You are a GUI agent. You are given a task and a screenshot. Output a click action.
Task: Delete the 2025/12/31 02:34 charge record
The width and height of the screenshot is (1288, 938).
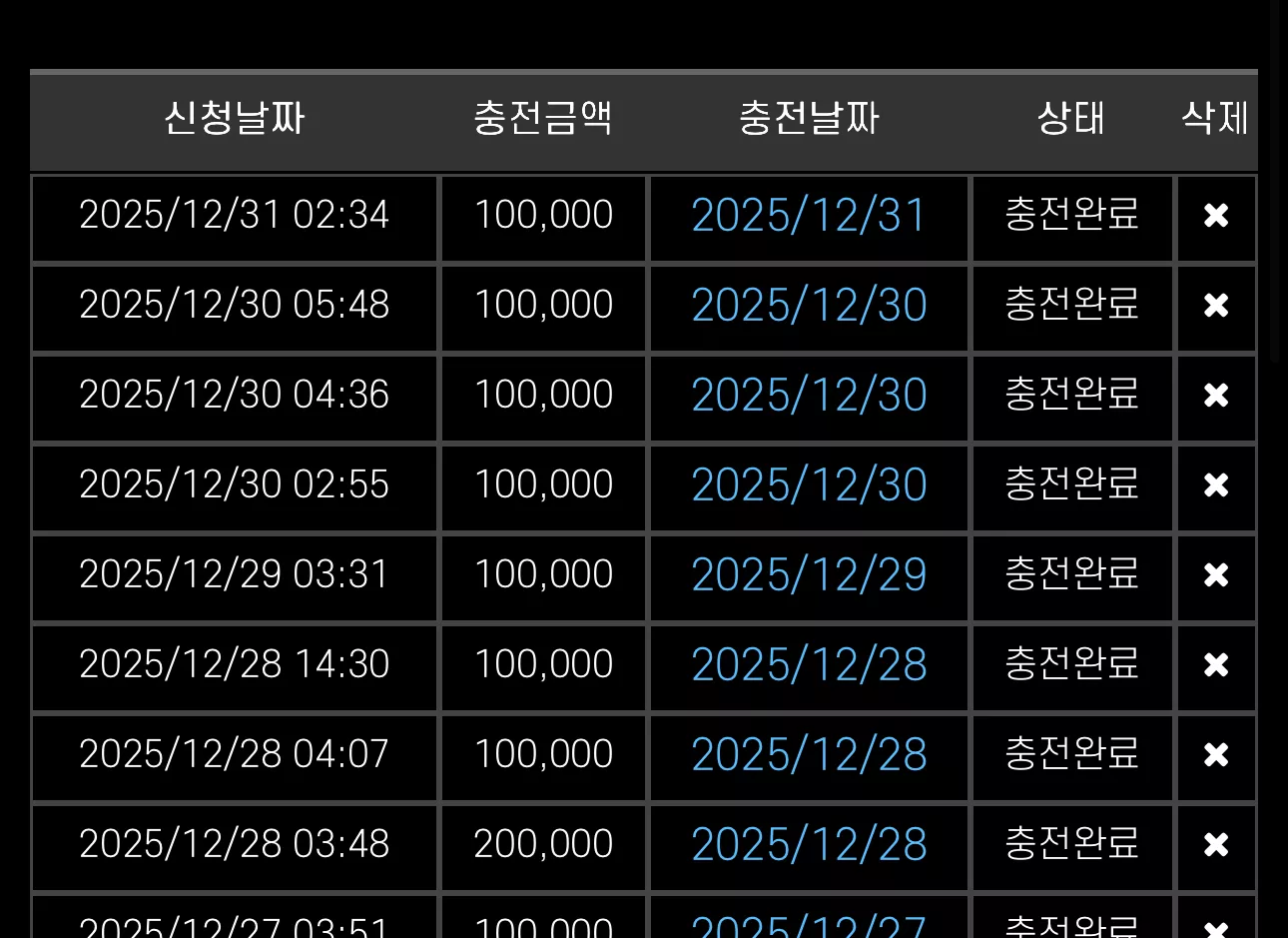[1216, 216]
